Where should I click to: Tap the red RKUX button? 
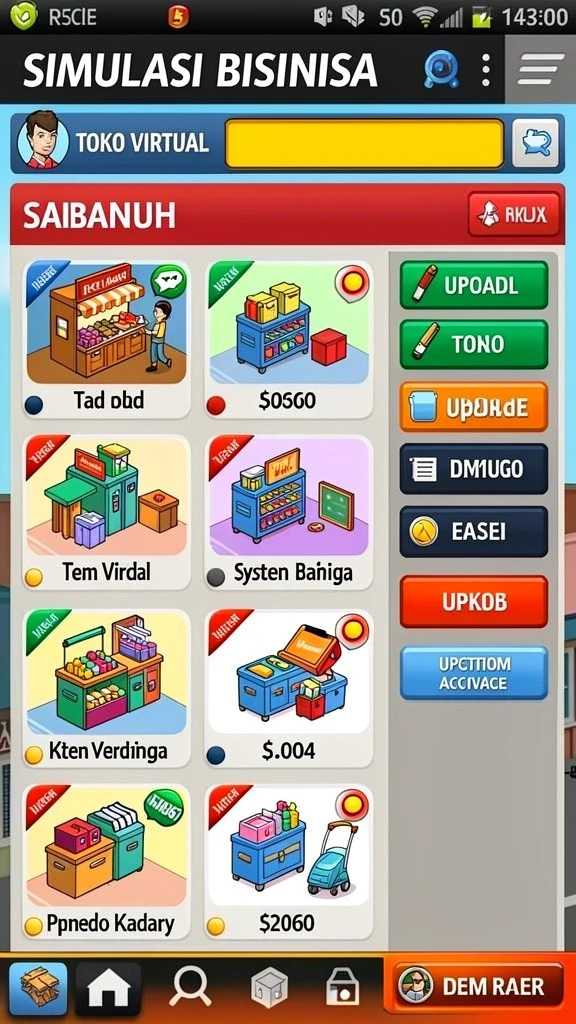514,214
